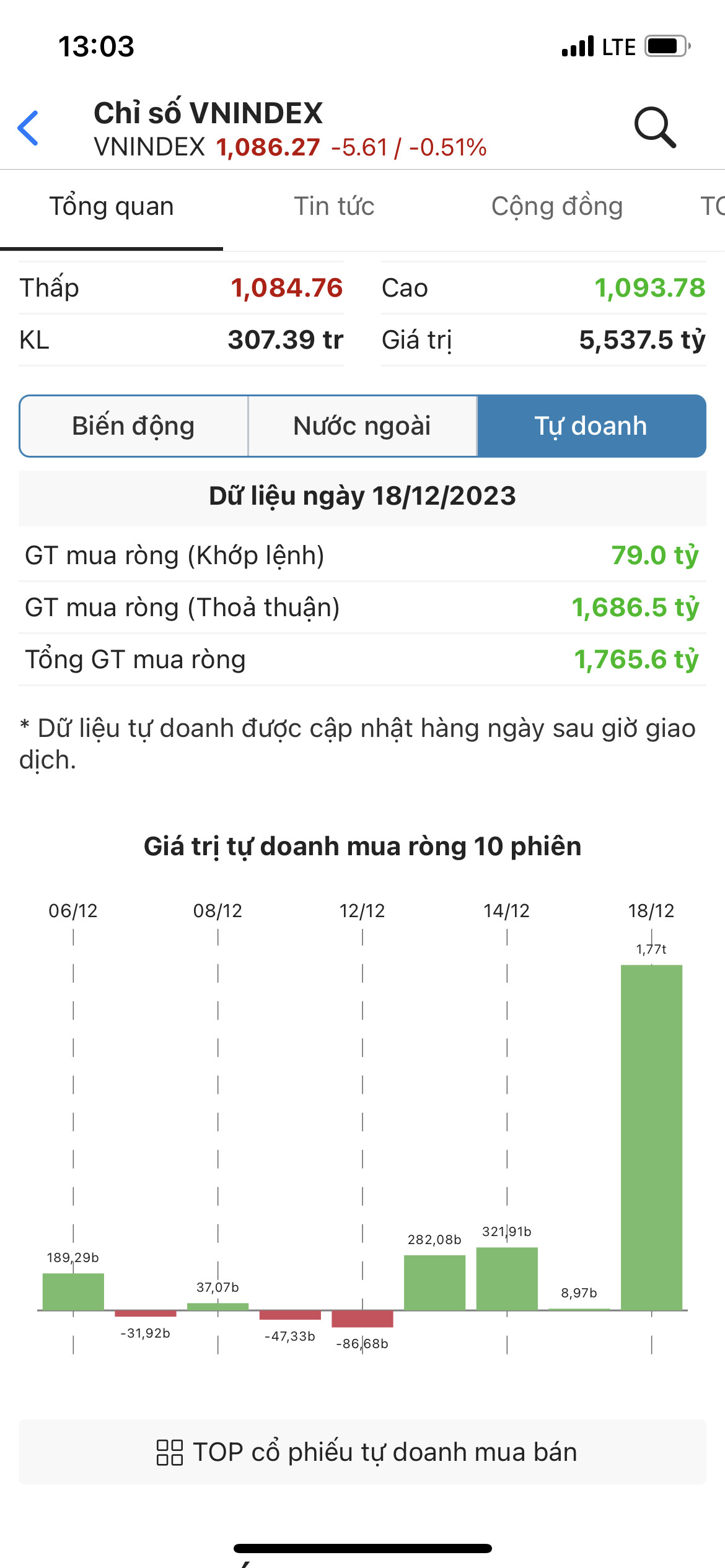
Task: Open the Cộng đồng tab
Action: [556, 206]
